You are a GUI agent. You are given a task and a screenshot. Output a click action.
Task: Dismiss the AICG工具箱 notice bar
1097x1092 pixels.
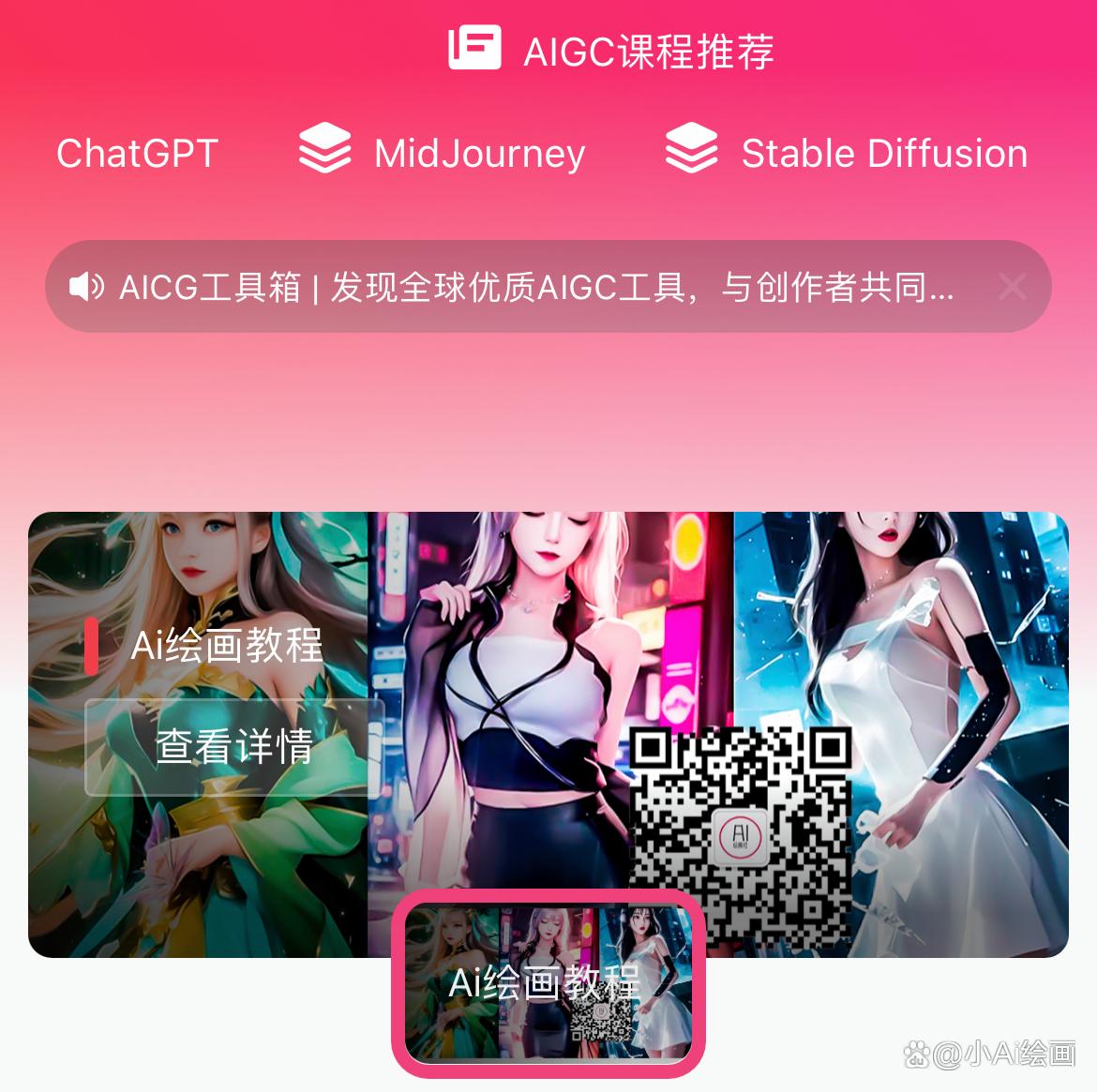(x=1012, y=287)
